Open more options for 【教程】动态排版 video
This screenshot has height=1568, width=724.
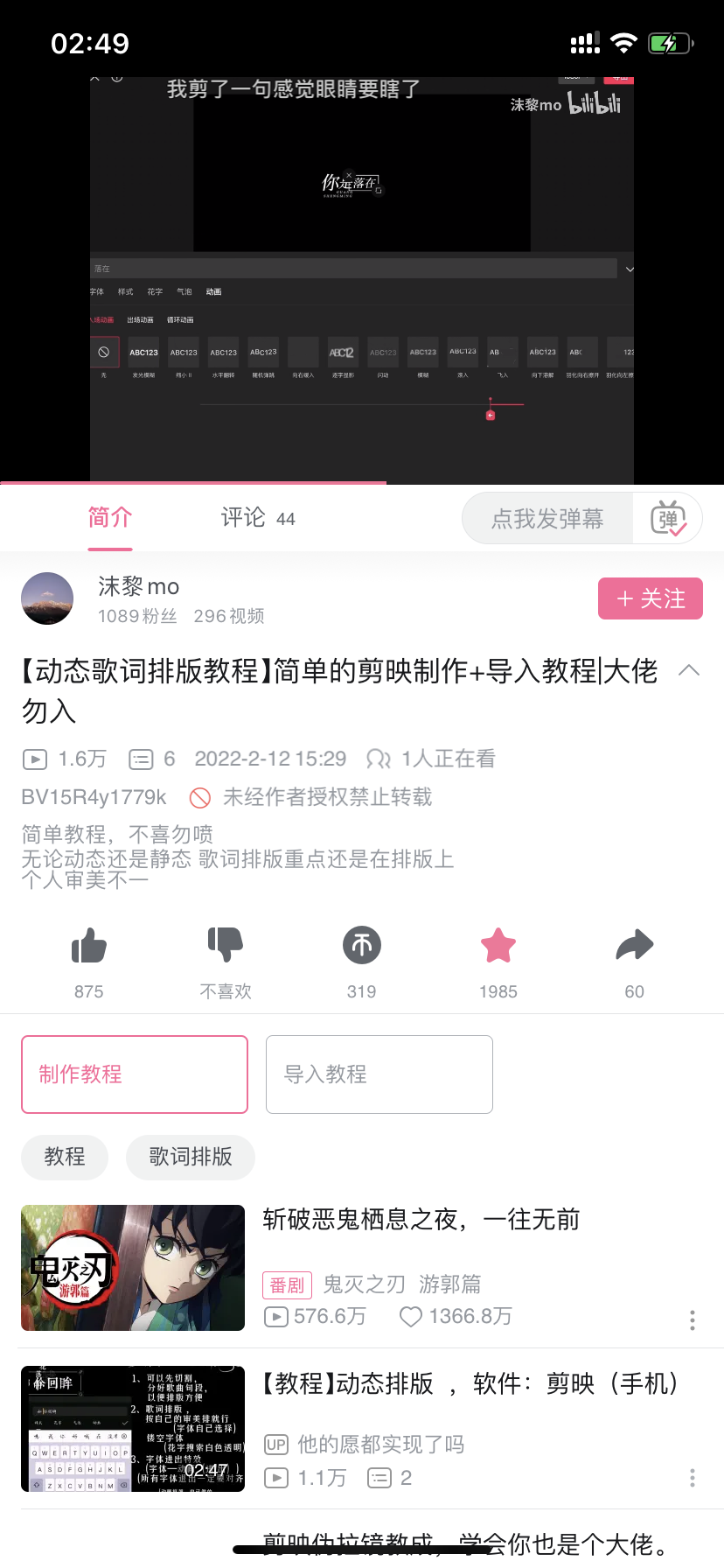coord(692,1478)
